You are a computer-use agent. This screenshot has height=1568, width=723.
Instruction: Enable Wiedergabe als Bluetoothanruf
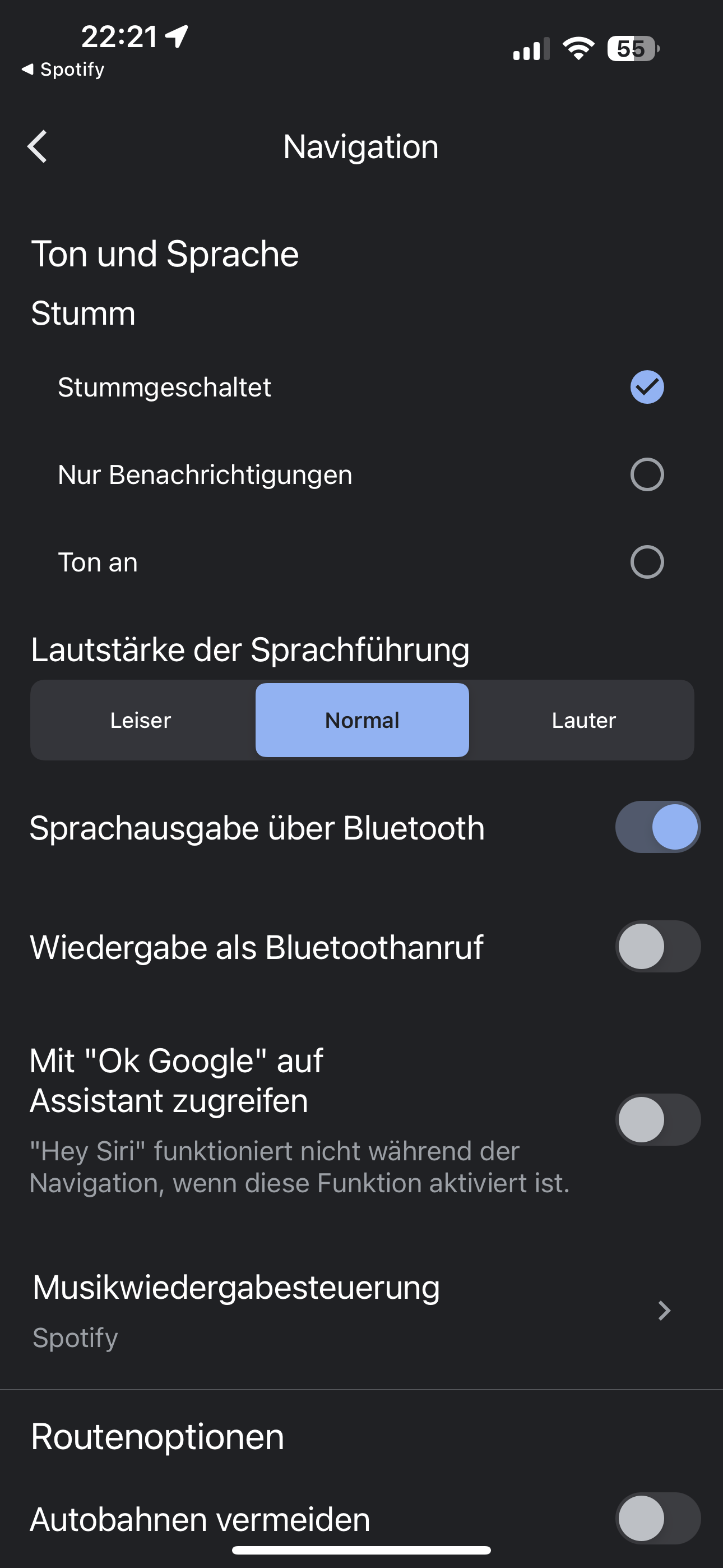point(657,947)
